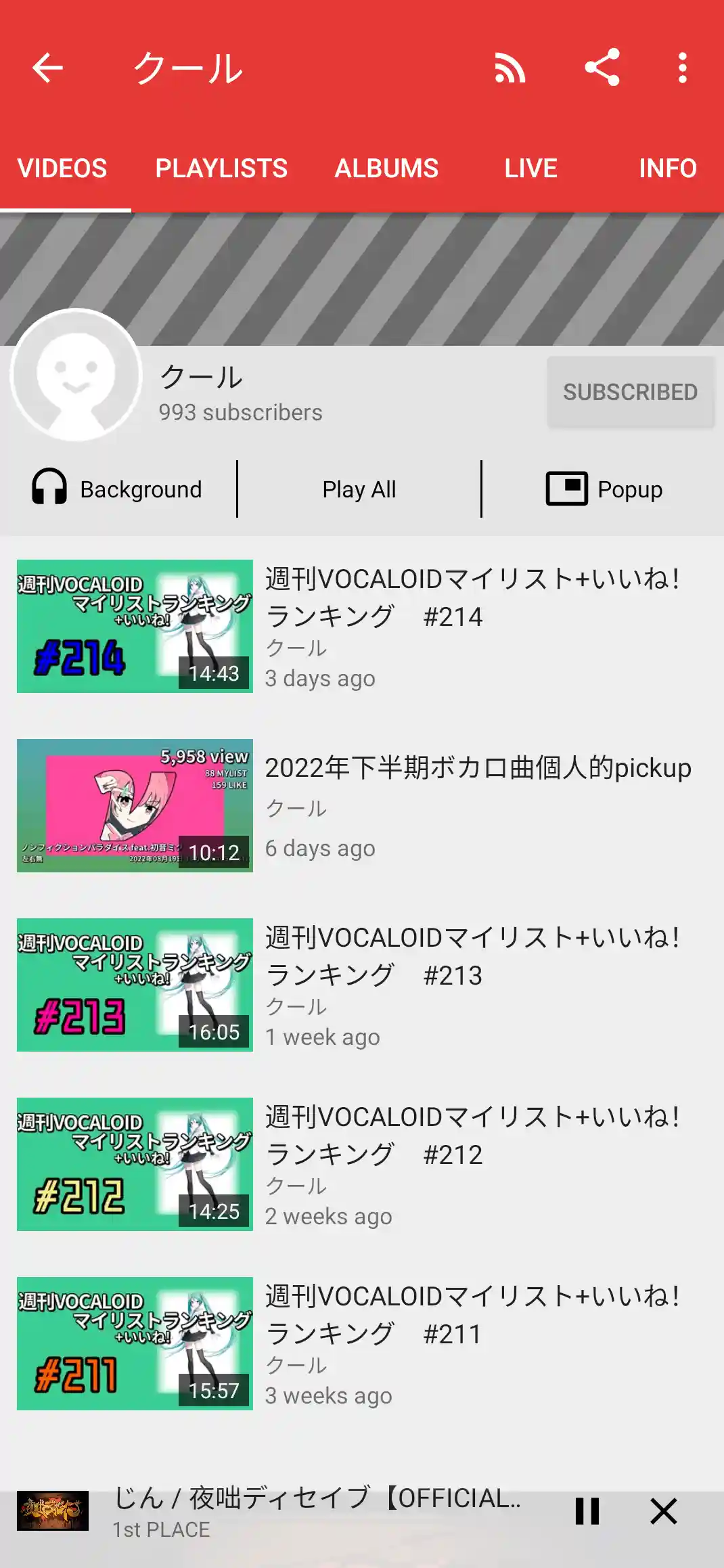
Task: Start Background playback
Action: pos(118,489)
